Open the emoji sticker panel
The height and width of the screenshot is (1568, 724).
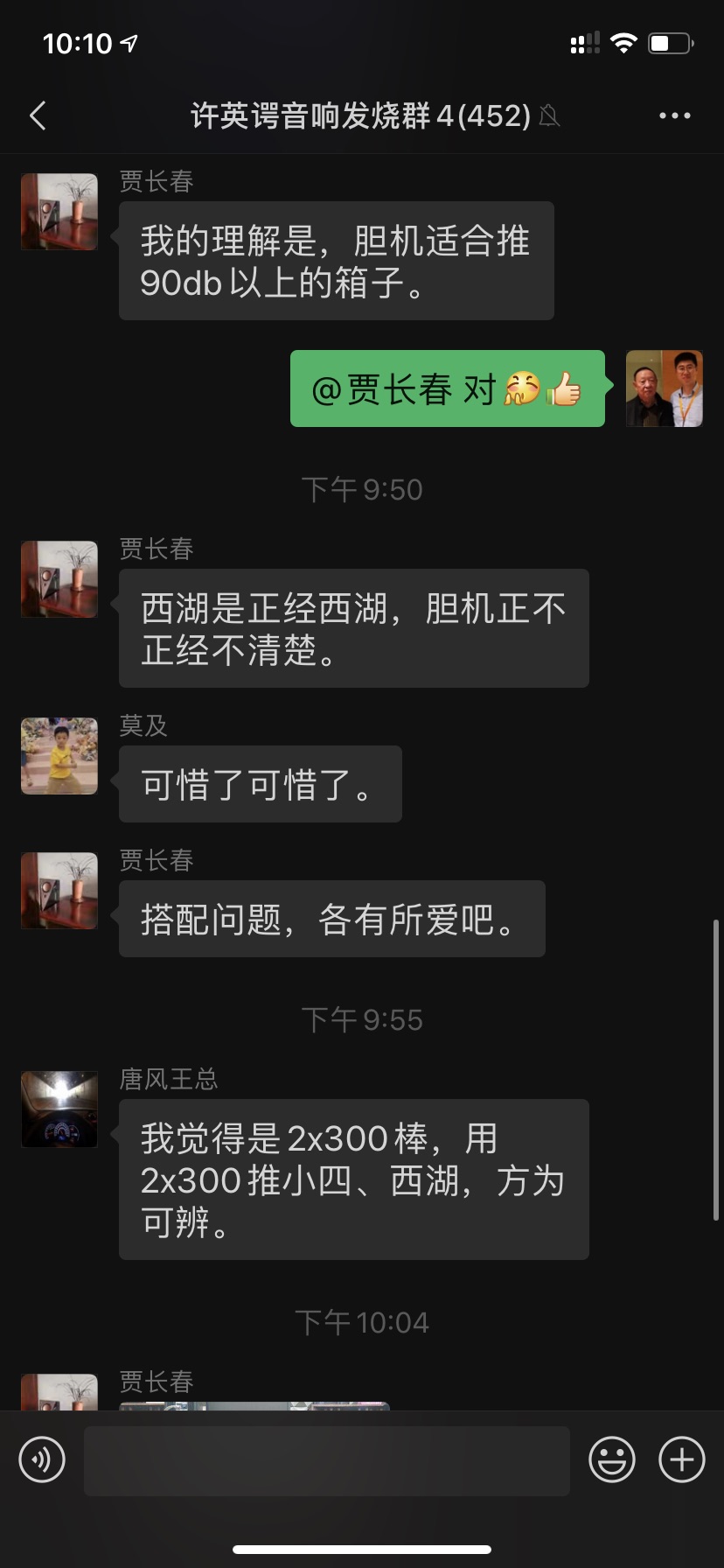tap(611, 1459)
